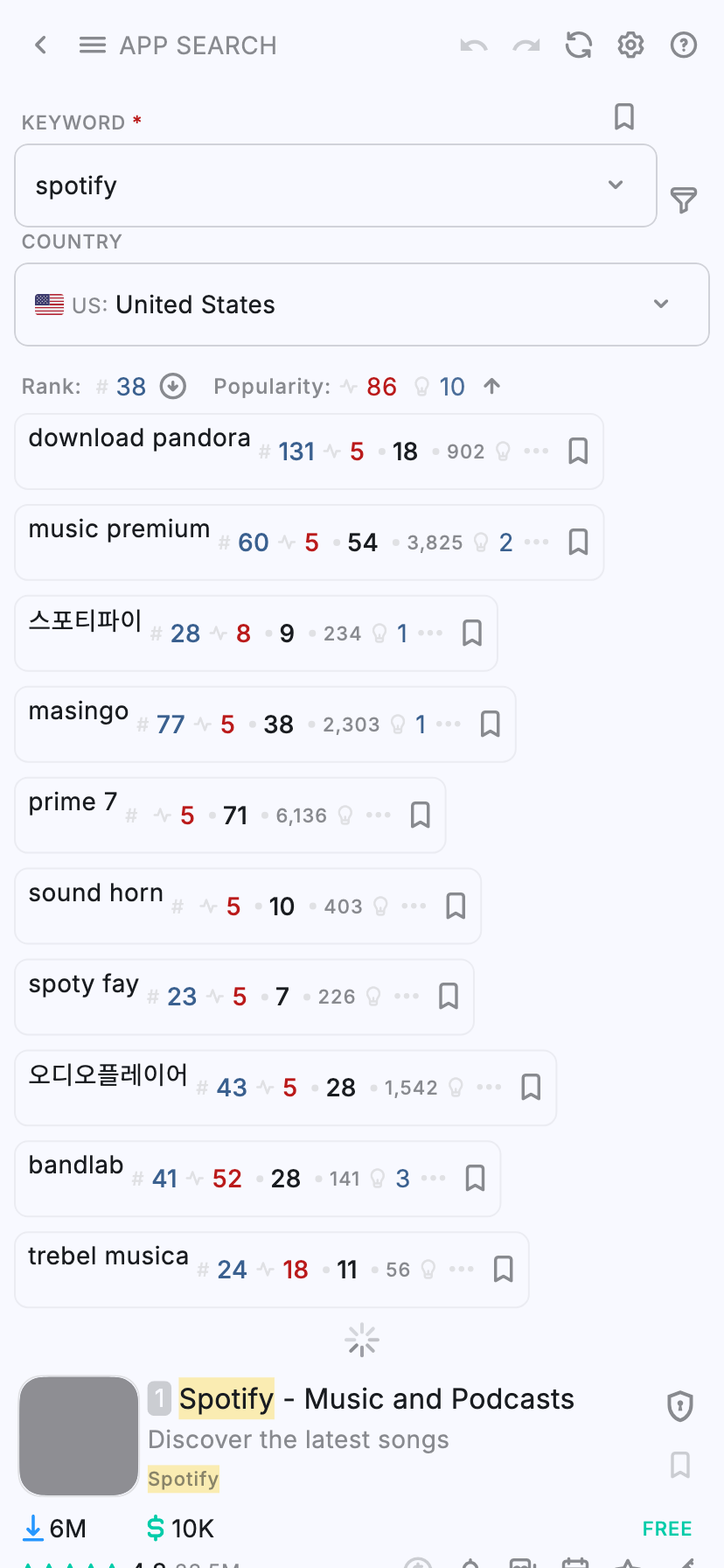Refresh the search results

coord(578,45)
